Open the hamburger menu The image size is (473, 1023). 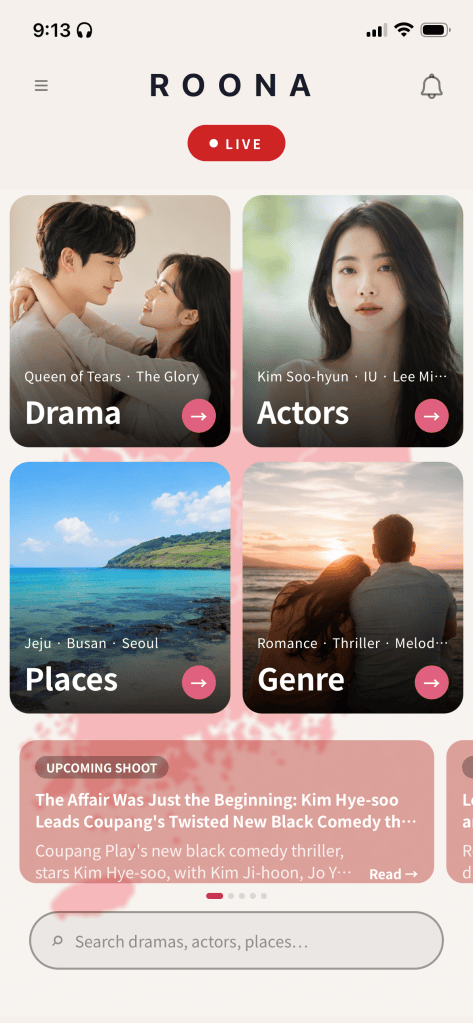click(41, 85)
